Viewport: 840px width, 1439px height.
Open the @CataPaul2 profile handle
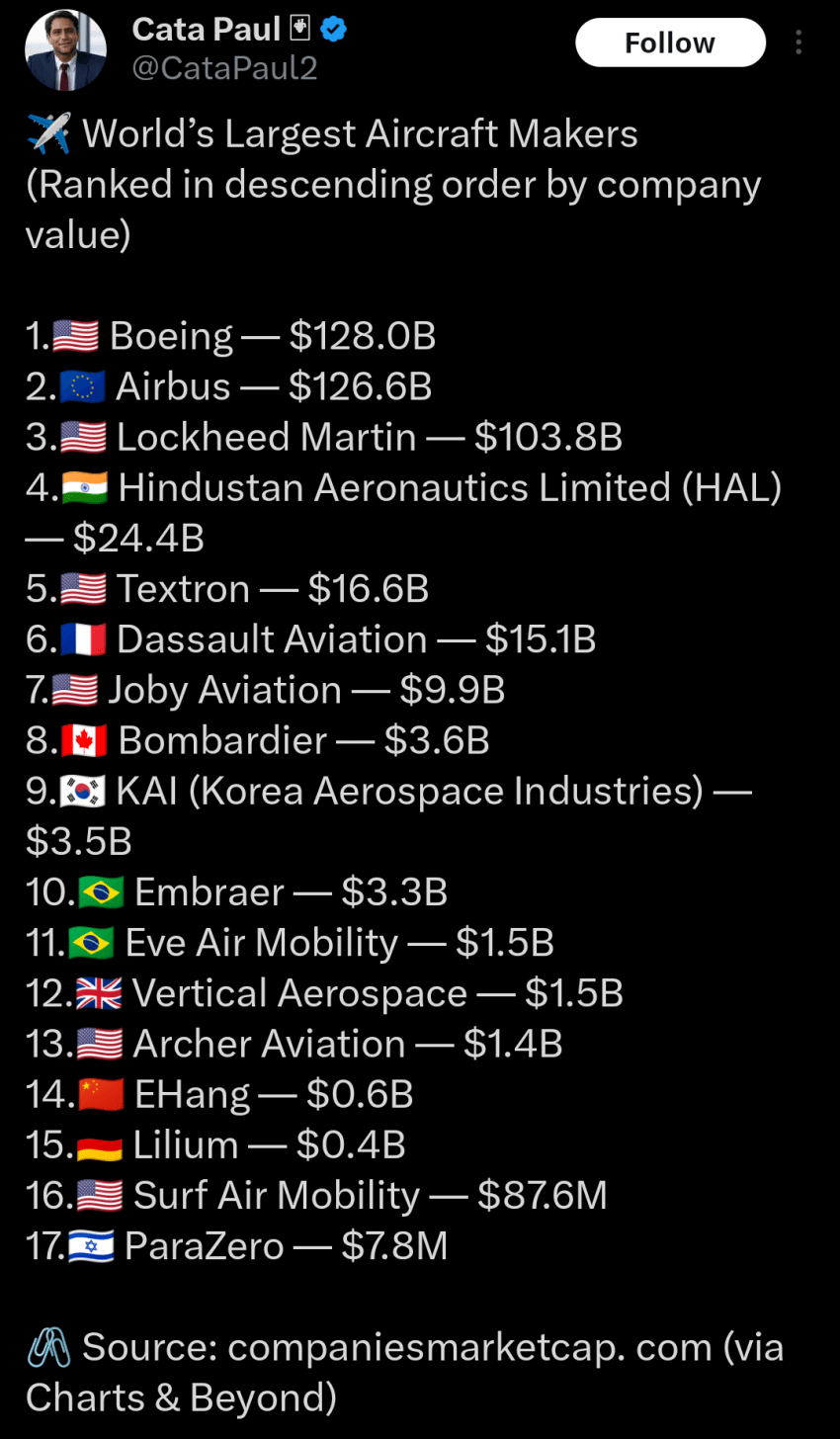[x=224, y=68]
